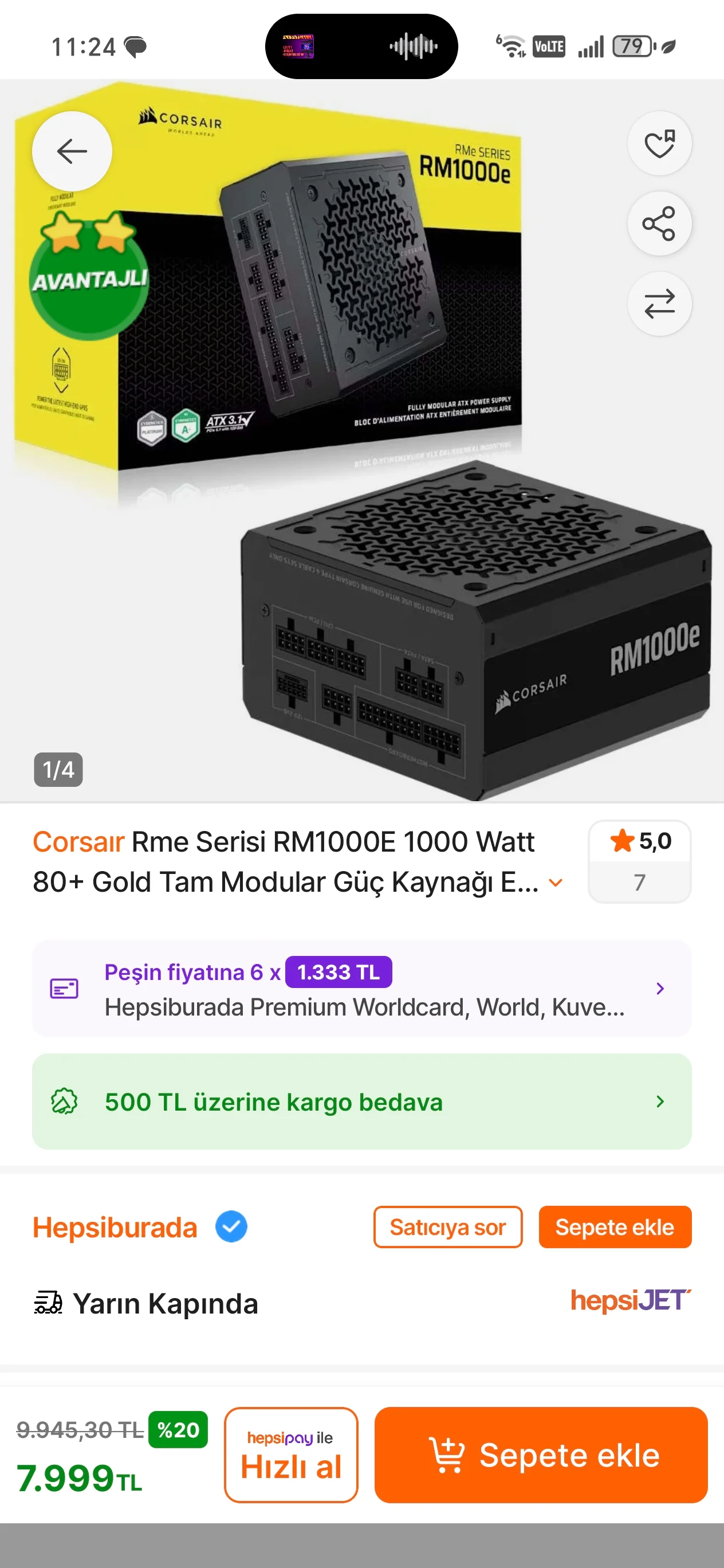The width and height of the screenshot is (724, 1568).
Task: Add product to favorites with heart icon
Action: point(659,144)
